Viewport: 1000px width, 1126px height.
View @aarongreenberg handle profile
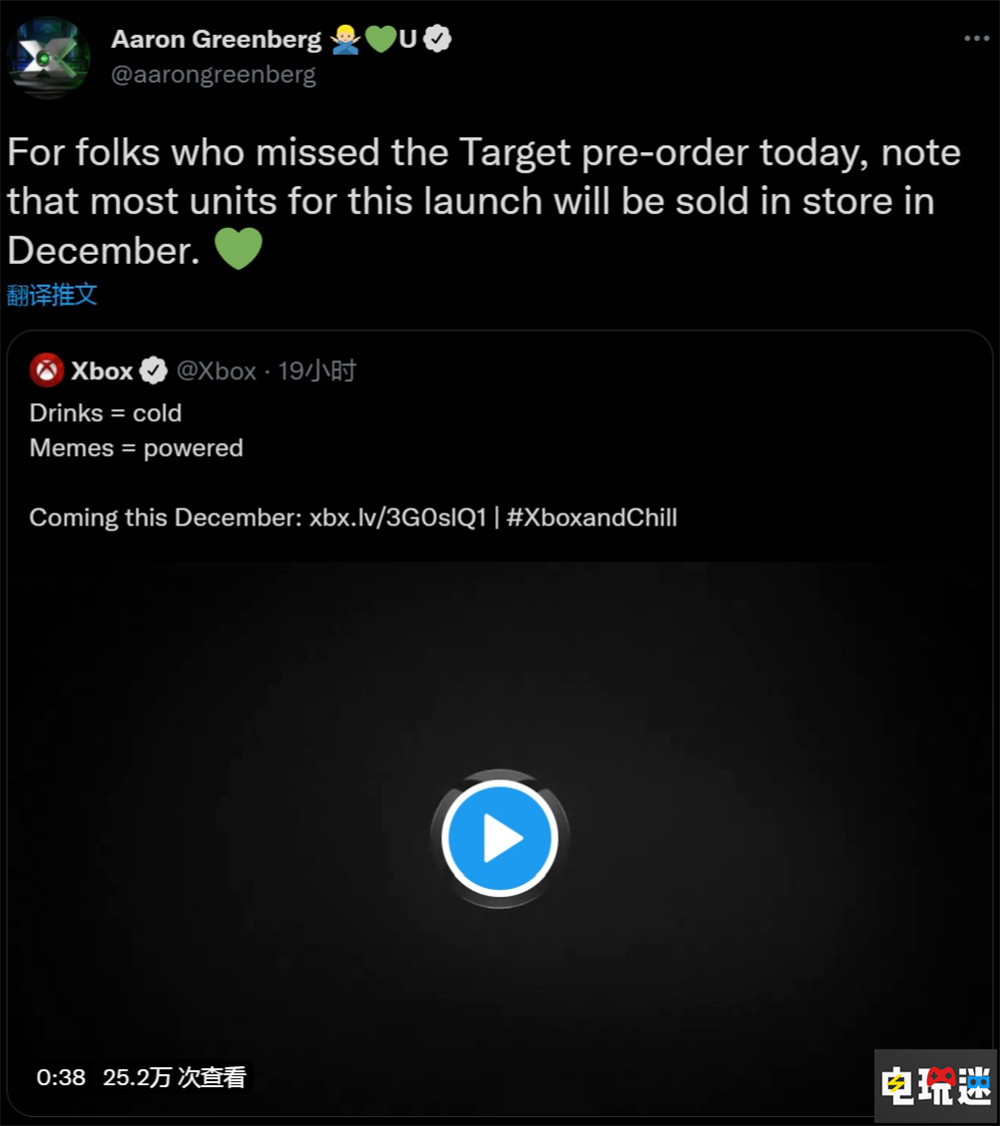click(x=213, y=75)
